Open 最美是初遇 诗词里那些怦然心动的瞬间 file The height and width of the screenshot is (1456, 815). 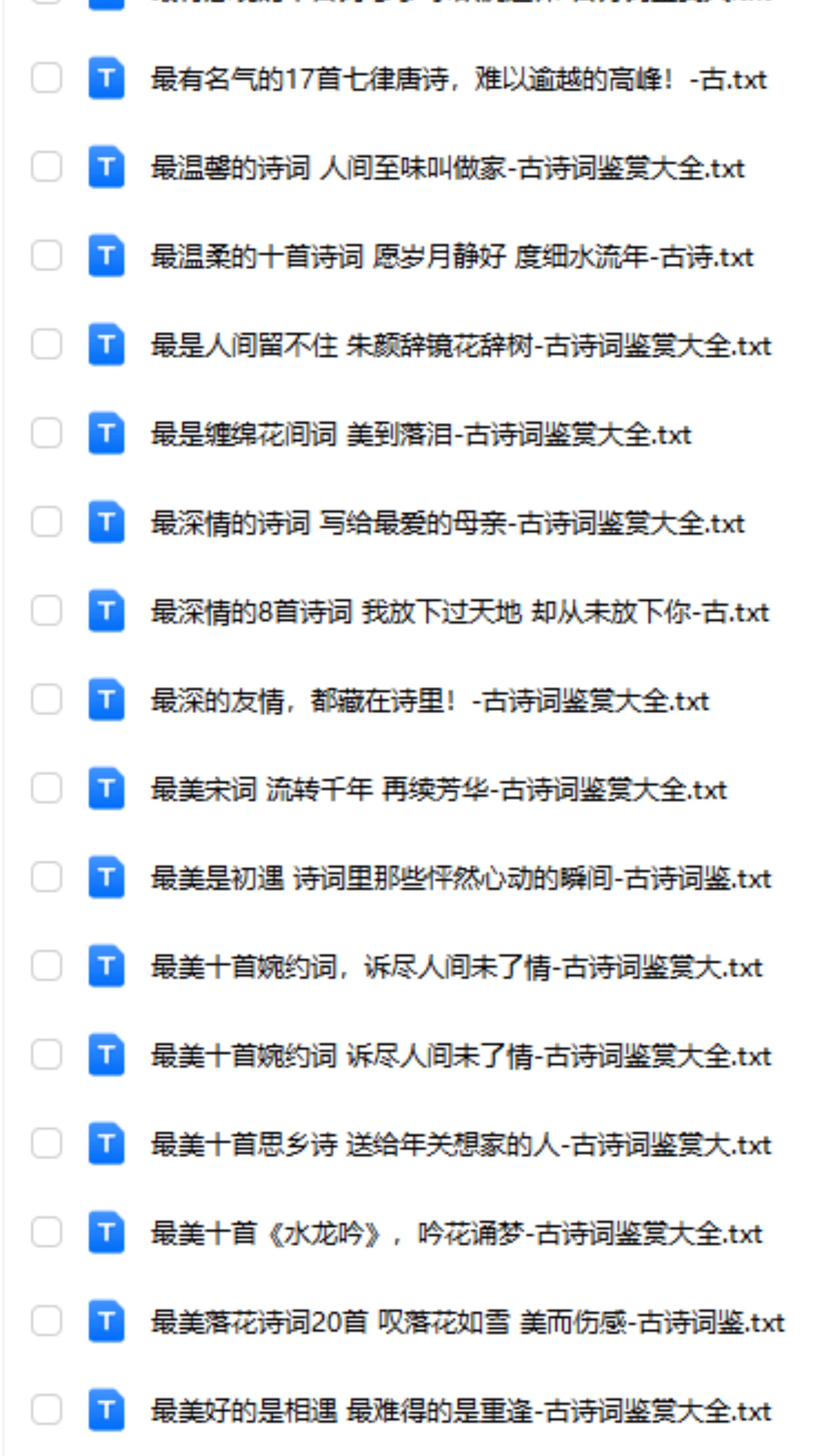click(x=461, y=878)
